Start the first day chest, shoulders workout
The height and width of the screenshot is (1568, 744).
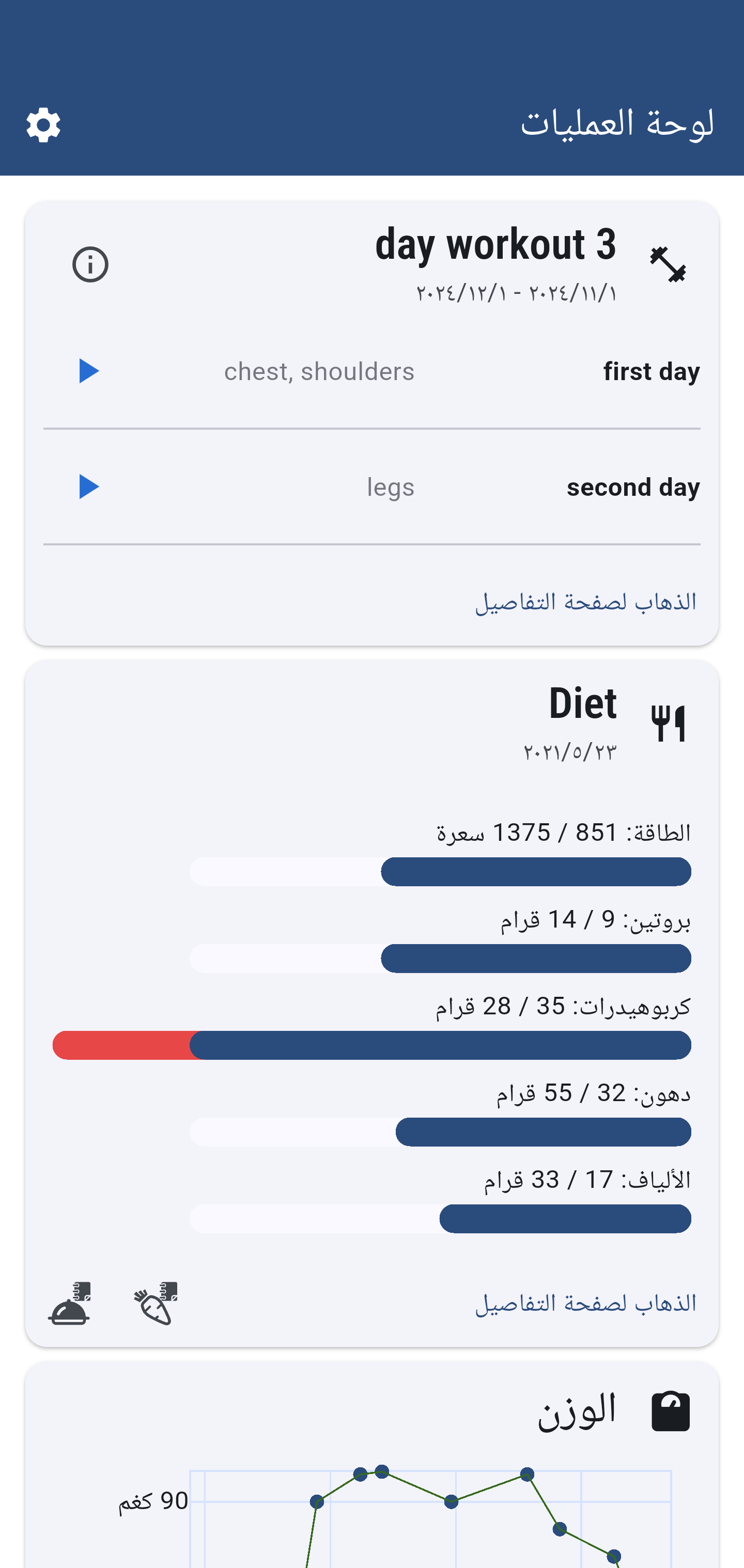click(x=89, y=371)
